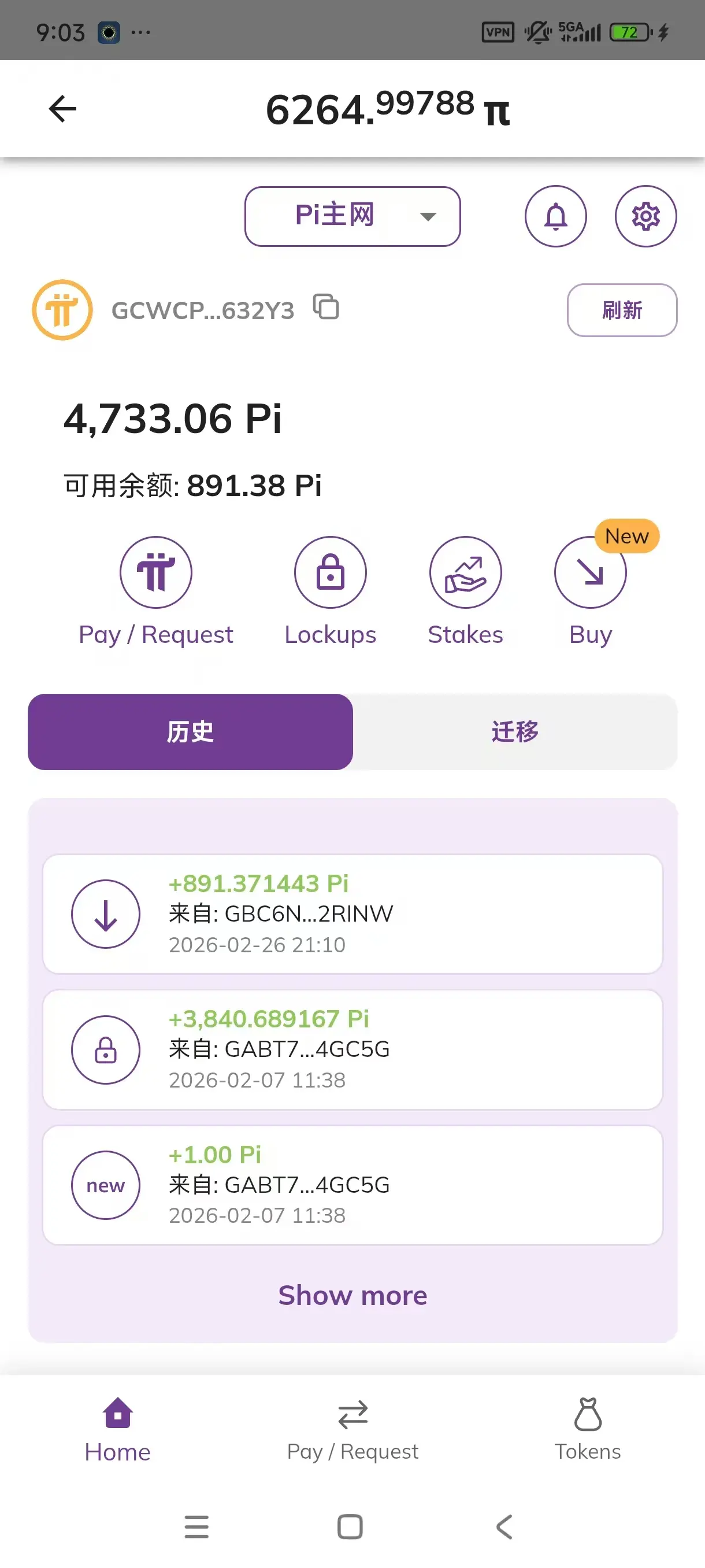Open the notifications bell

(x=555, y=216)
